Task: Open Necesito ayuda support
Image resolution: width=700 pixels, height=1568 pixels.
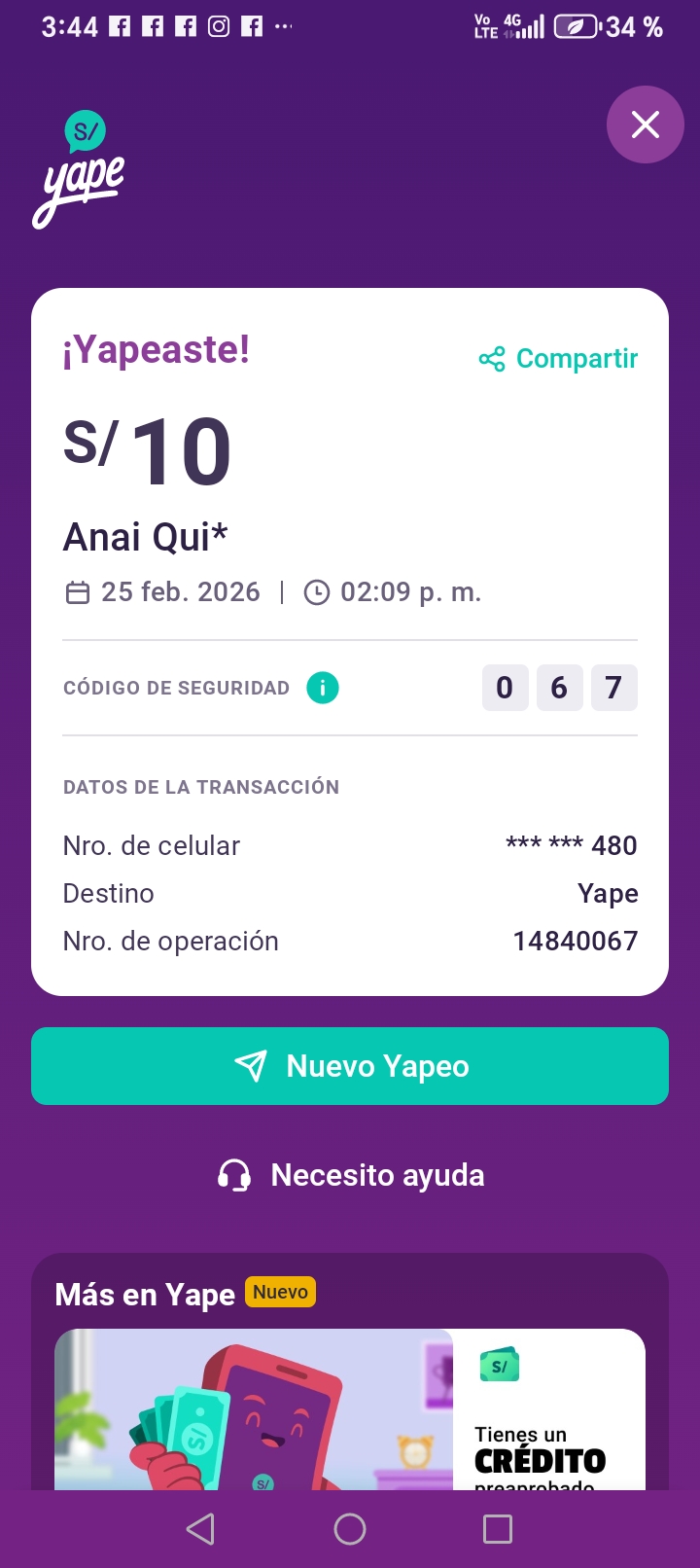Action: coord(350,1175)
